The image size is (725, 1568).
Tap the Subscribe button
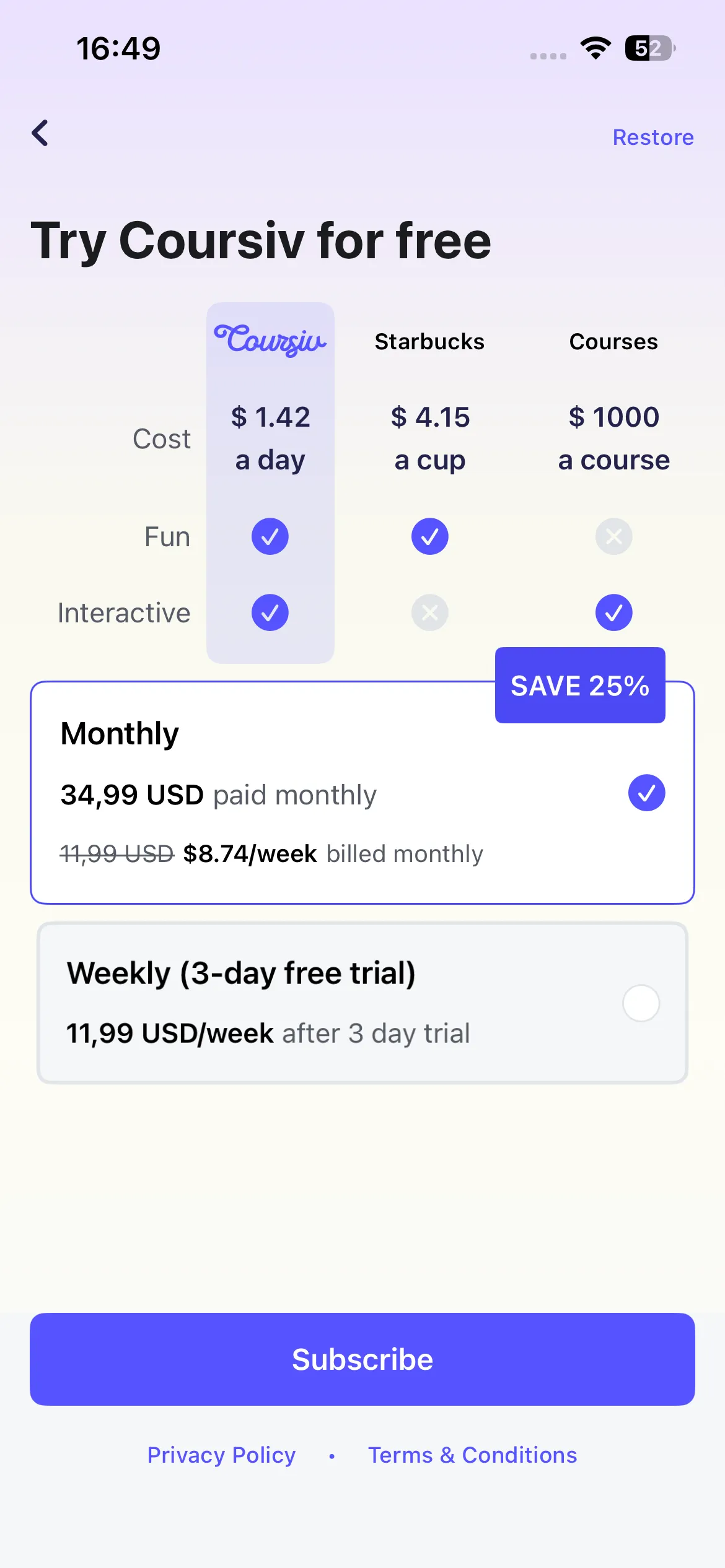(362, 1359)
